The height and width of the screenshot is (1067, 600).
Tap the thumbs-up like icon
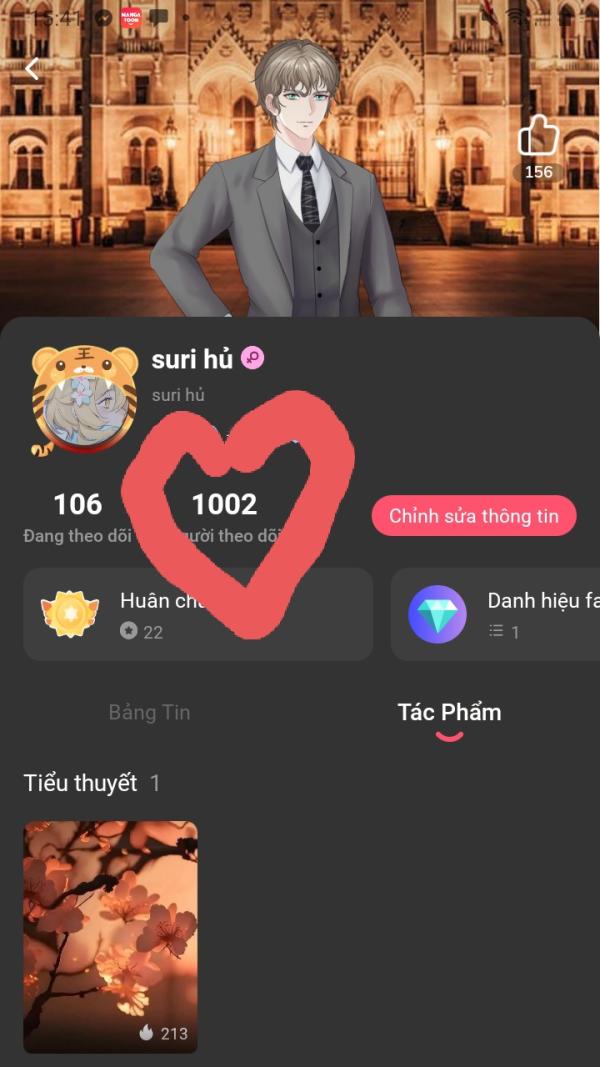(x=537, y=137)
